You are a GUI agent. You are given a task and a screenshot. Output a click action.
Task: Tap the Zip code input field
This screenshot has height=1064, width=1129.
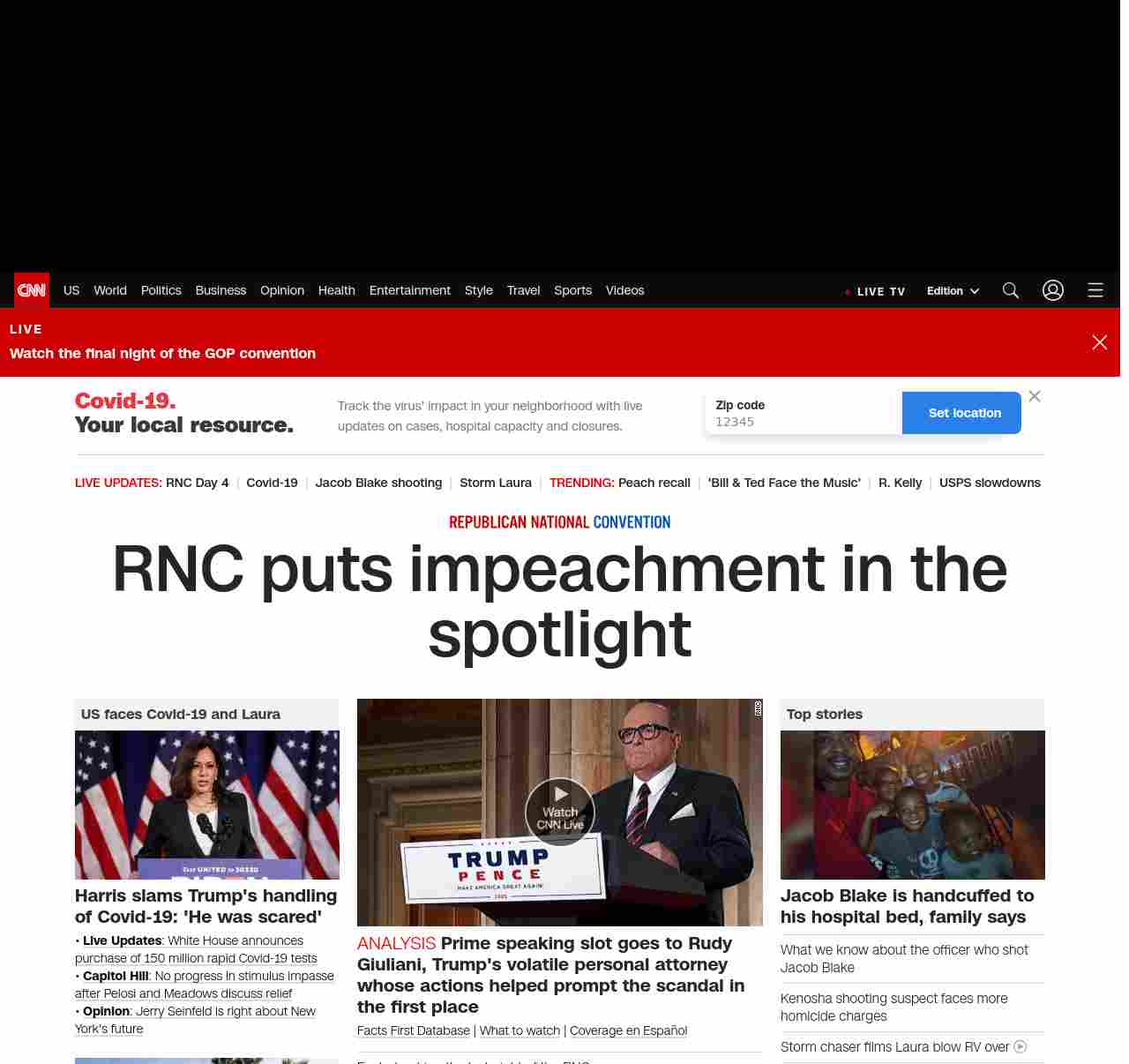click(x=803, y=422)
